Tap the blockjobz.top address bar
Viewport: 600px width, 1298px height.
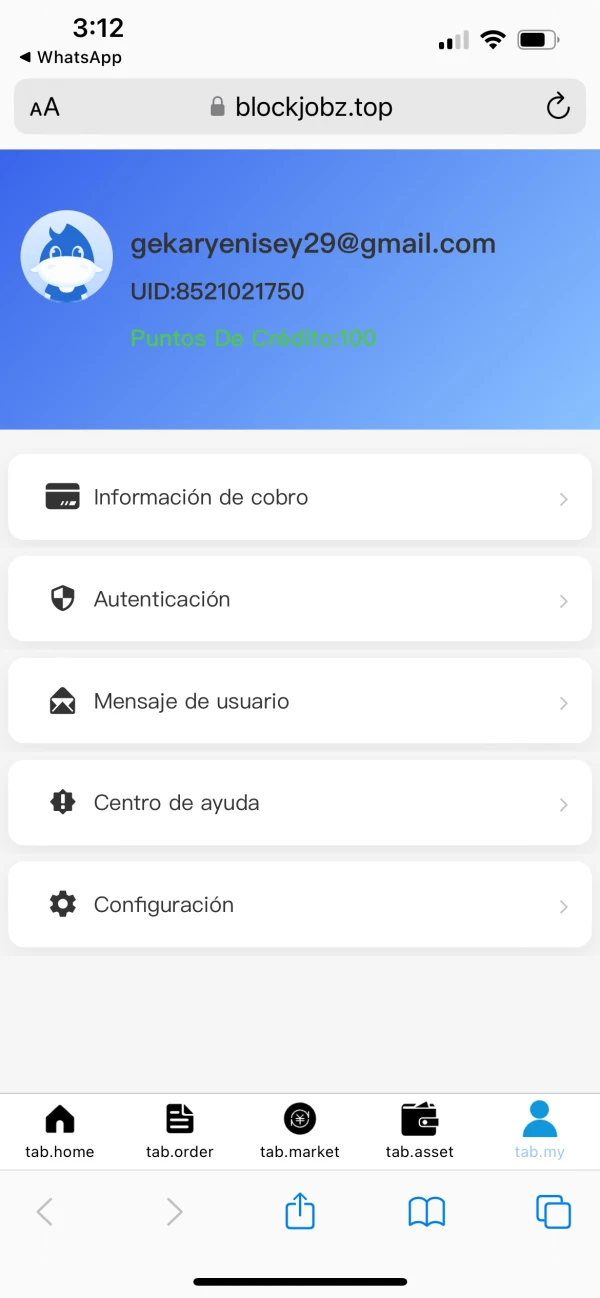coord(300,107)
